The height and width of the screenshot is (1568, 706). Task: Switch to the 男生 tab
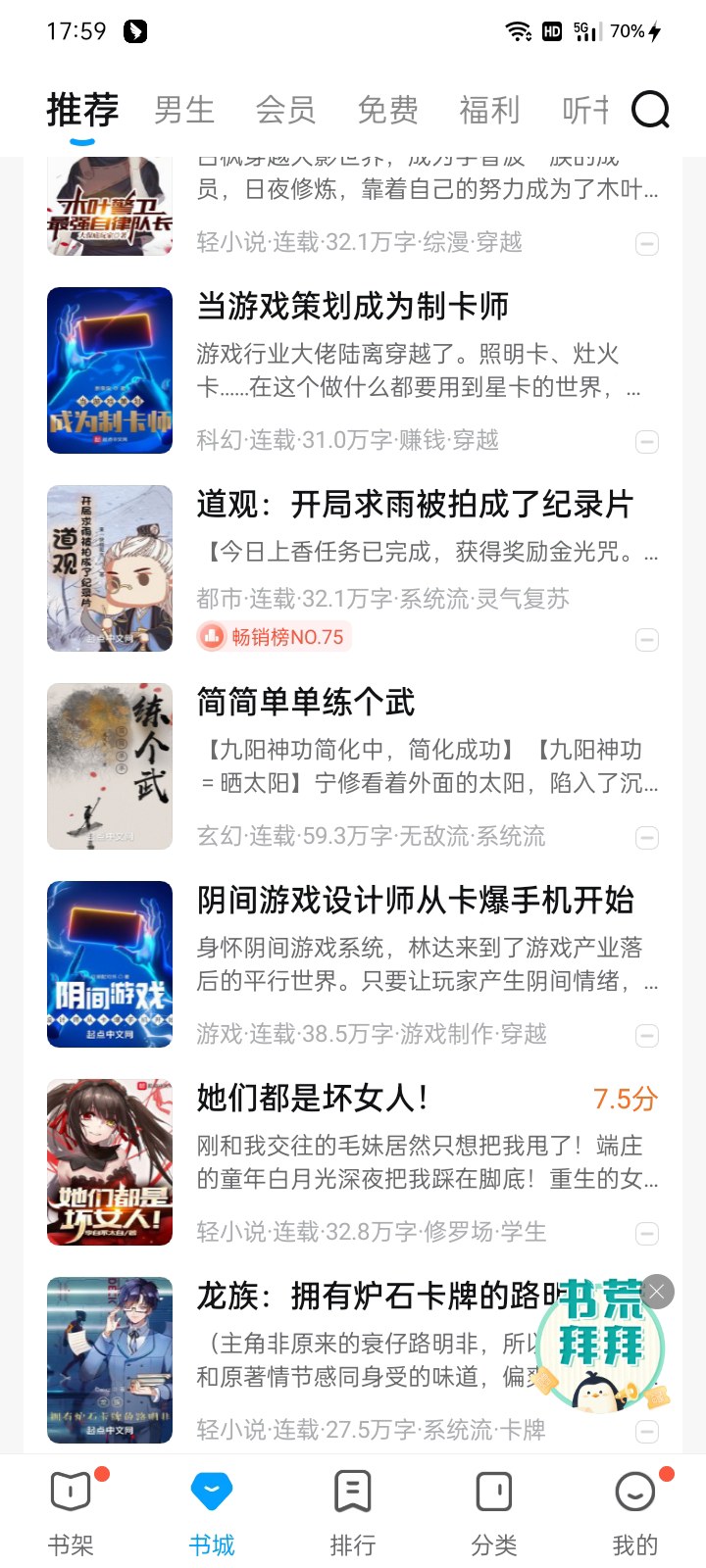pyautogui.click(x=184, y=110)
